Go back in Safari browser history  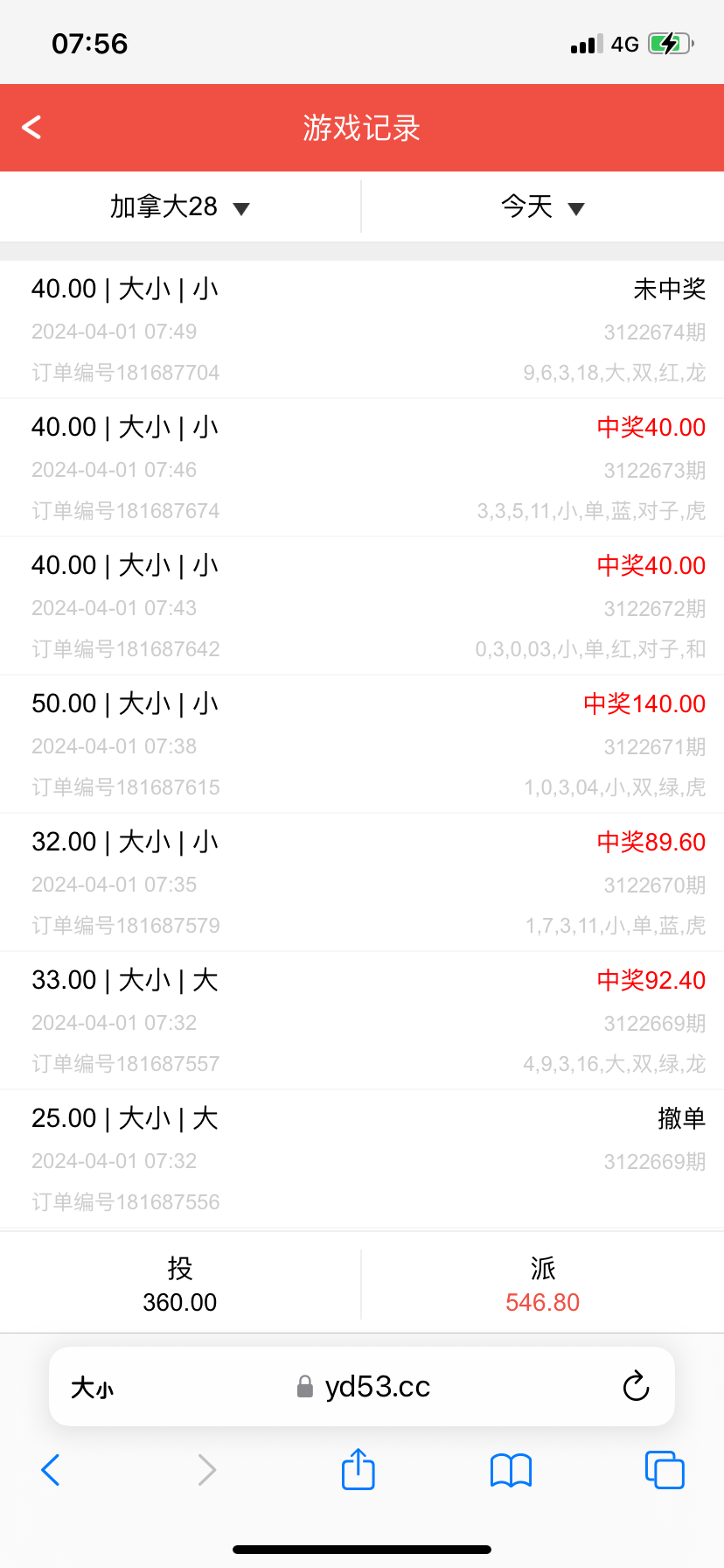click(51, 1470)
